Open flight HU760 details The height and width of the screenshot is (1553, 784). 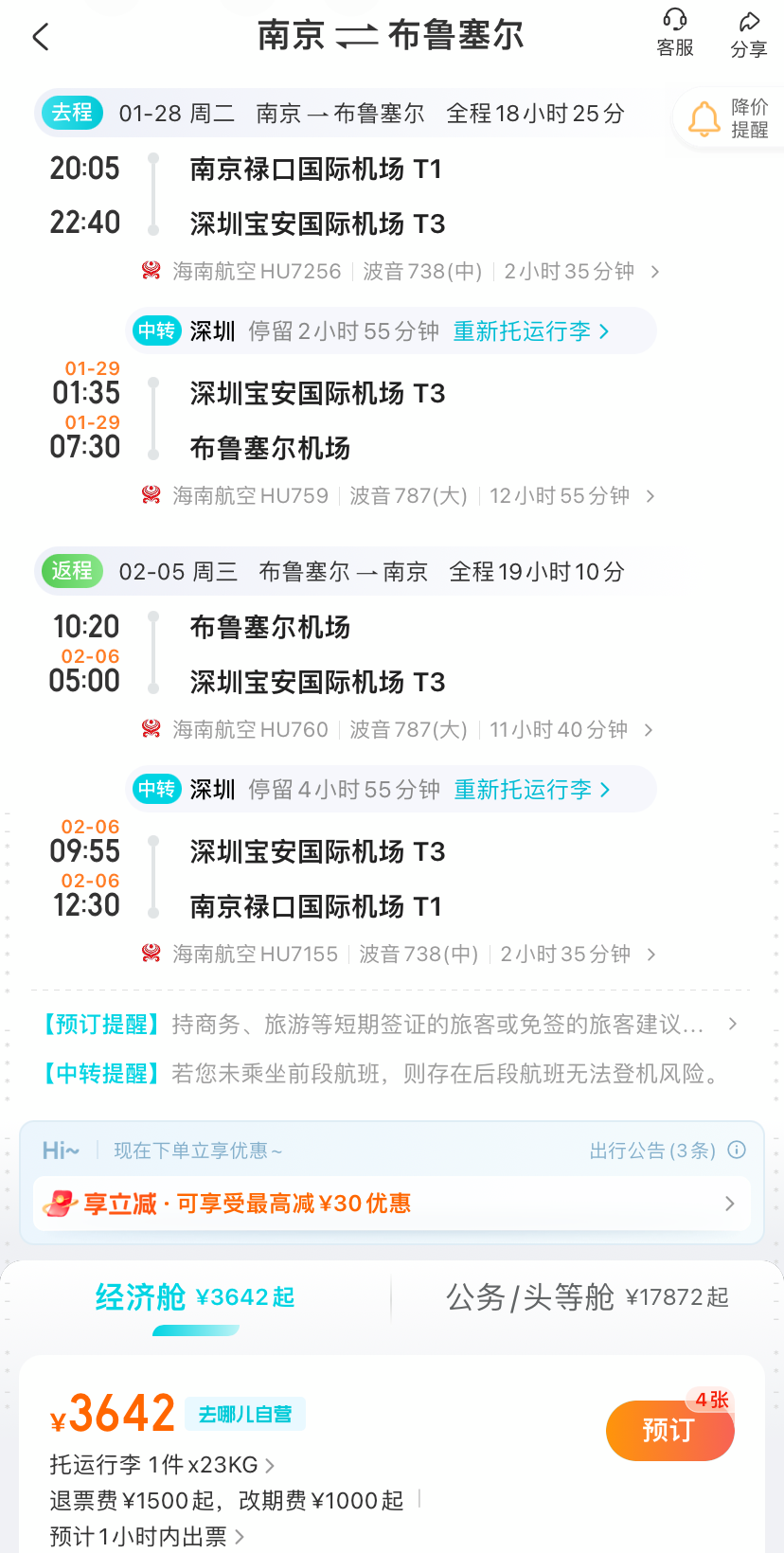pyautogui.click(x=398, y=730)
